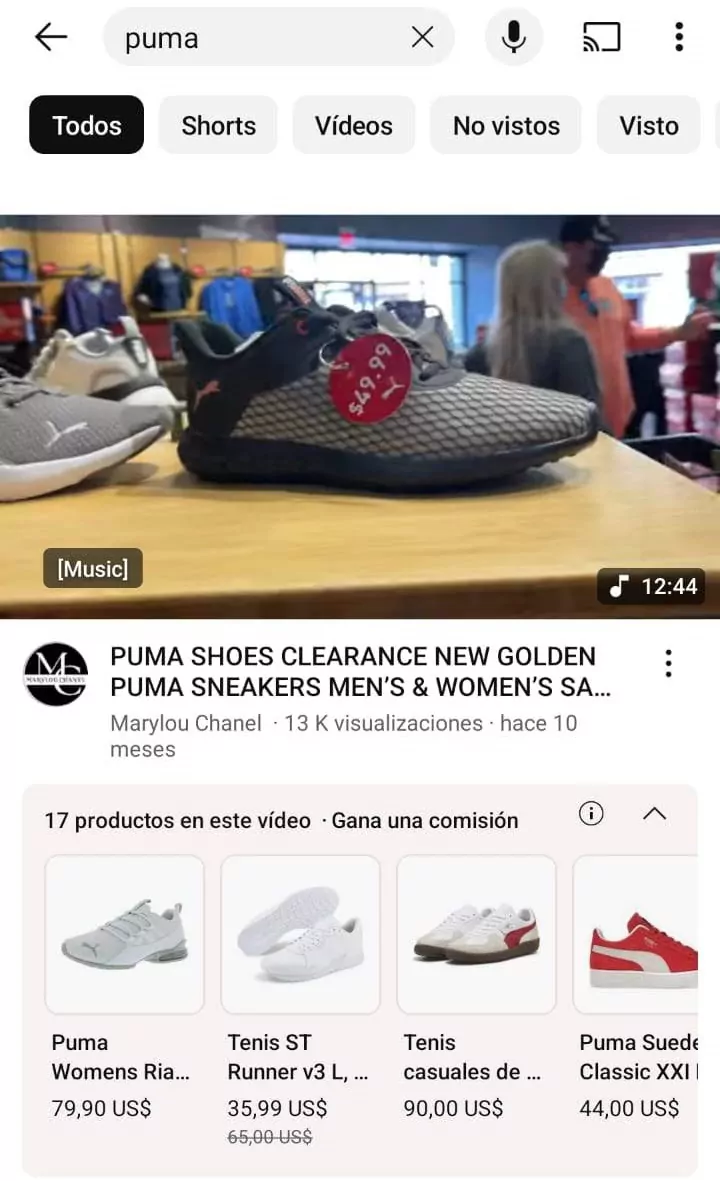Open options for the video via three-dot icon
This screenshot has width=720, height=1181.
click(x=668, y=663)
